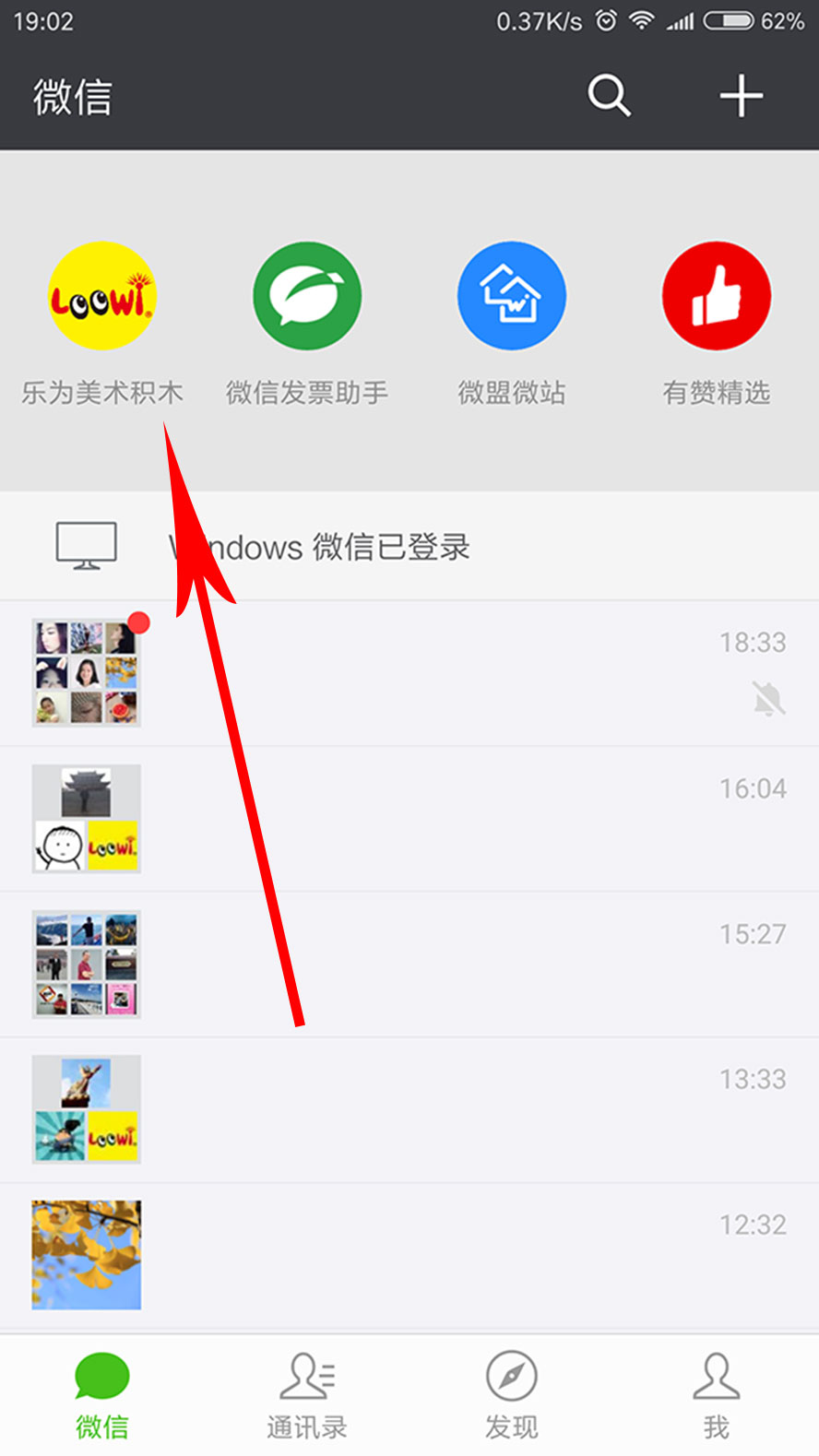
Task: Select the 微信 bottom tab
Action: (x=102, y=1395)
